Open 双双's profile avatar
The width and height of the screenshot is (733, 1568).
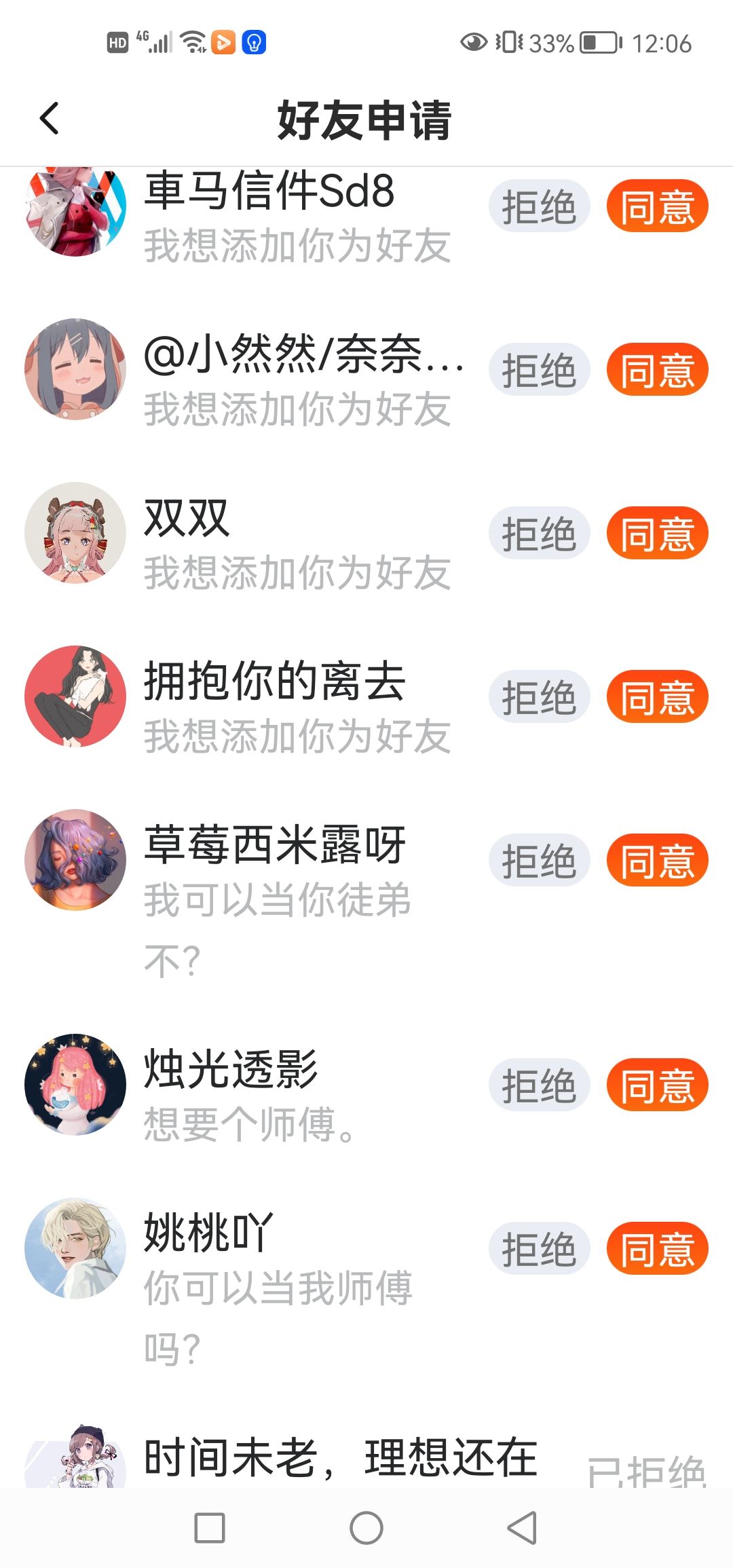pos(75,533)
